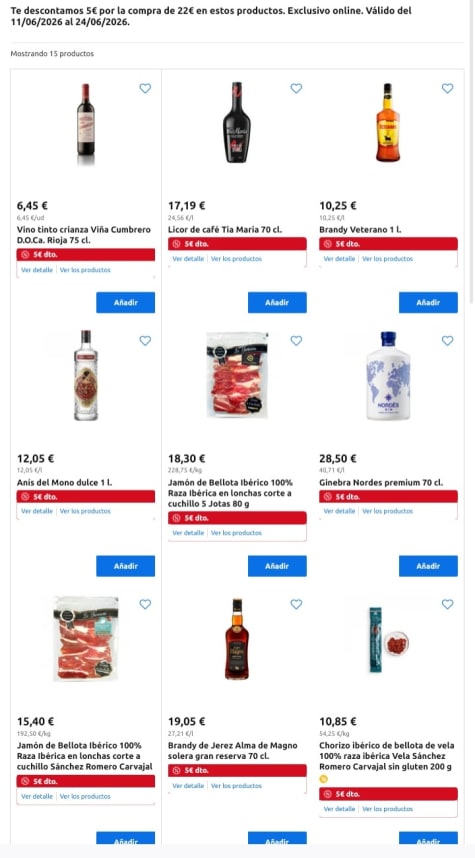This screenshot has height=858, width=475.
Task: Open the Brandy Veterano 1 l. product title
Action: [360, 230]
